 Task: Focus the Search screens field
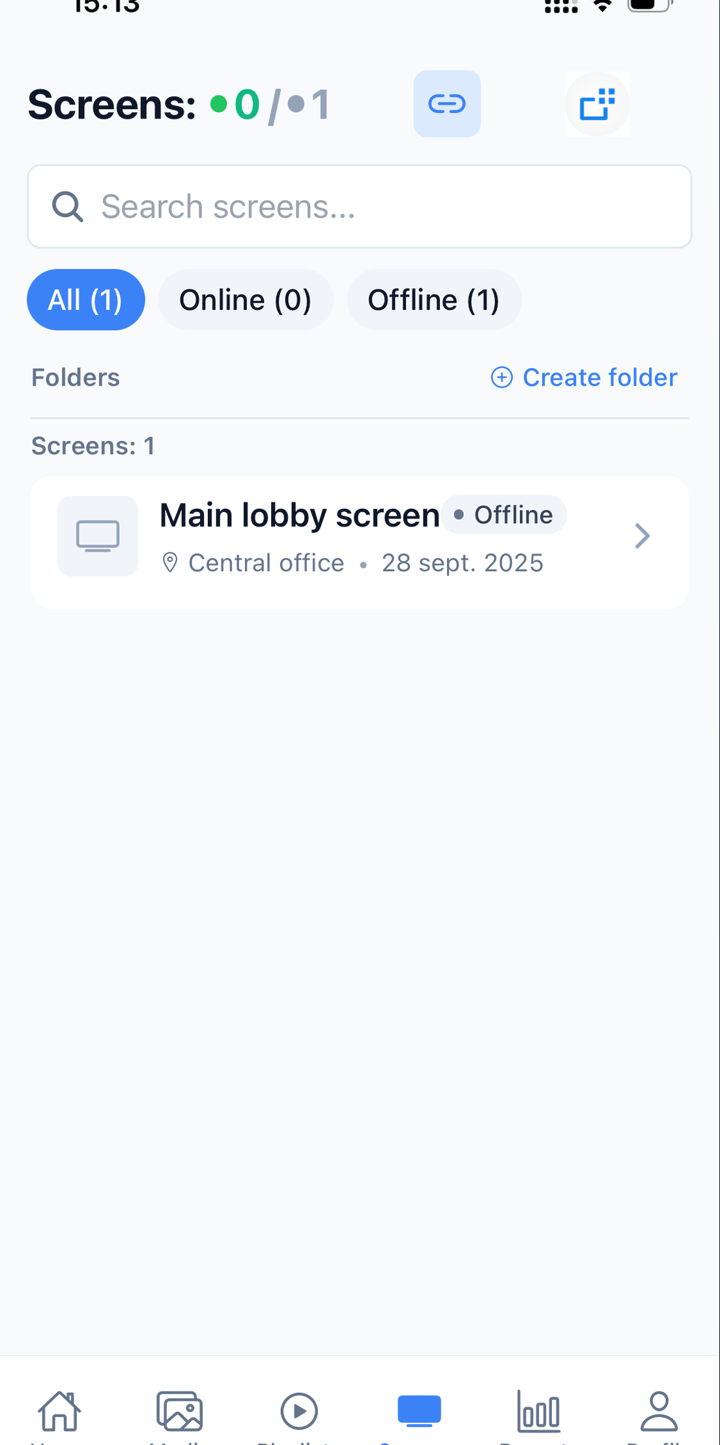[x=360, y=206]
